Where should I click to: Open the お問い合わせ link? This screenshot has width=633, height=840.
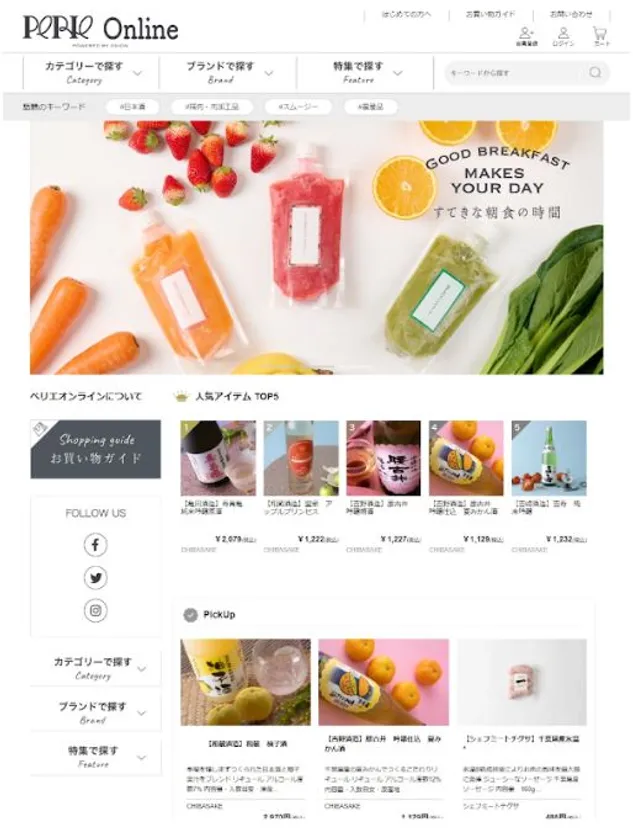571,15
